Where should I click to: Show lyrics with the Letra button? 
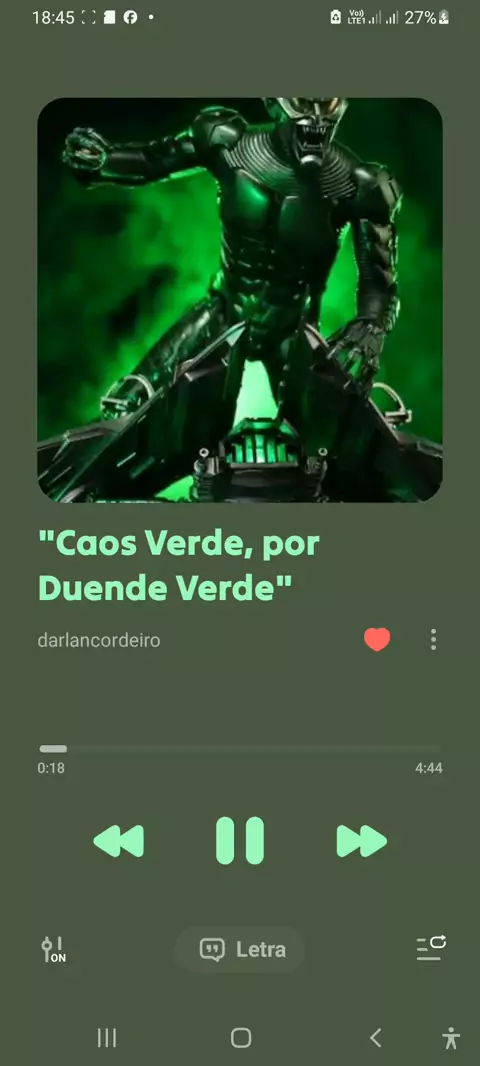point(240,949)
